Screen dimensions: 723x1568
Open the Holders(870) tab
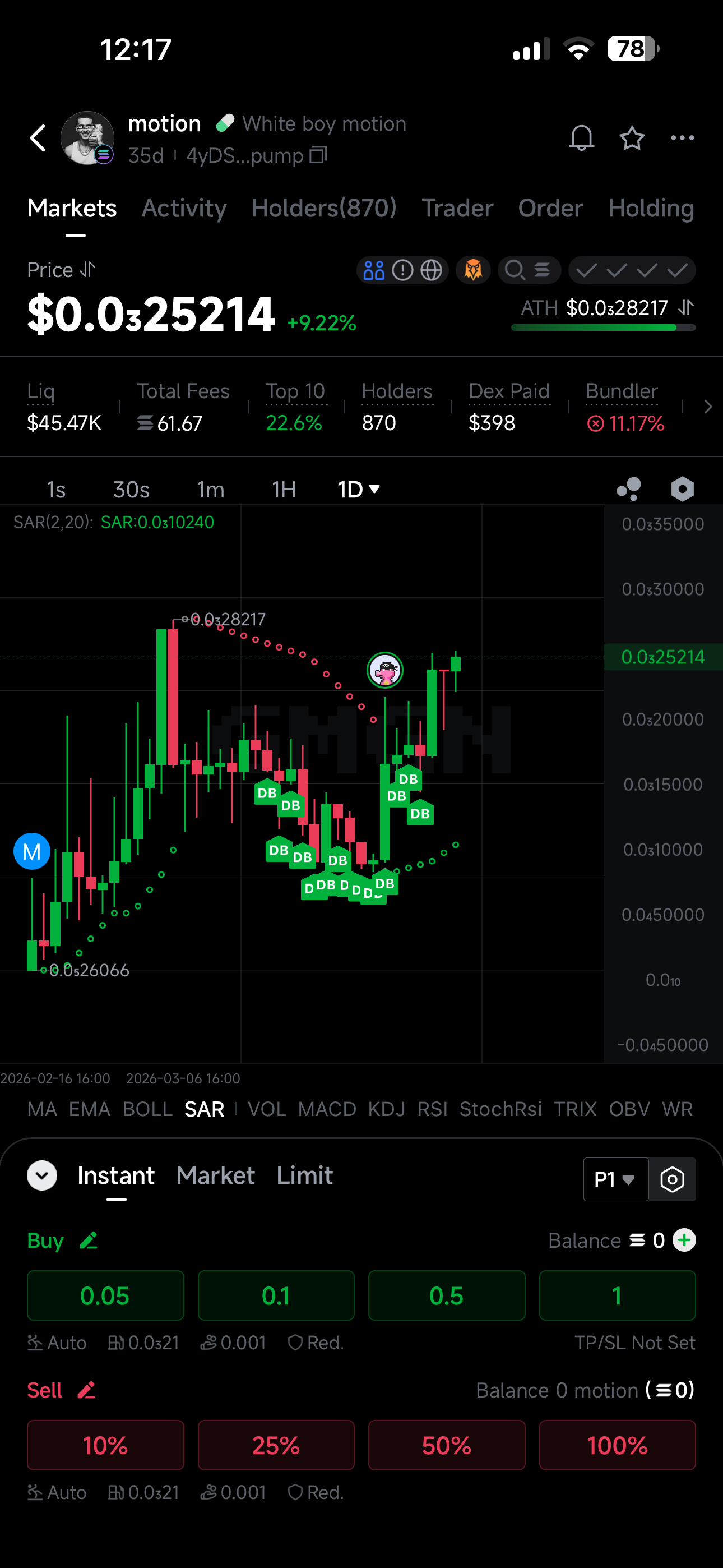[324, 208]
